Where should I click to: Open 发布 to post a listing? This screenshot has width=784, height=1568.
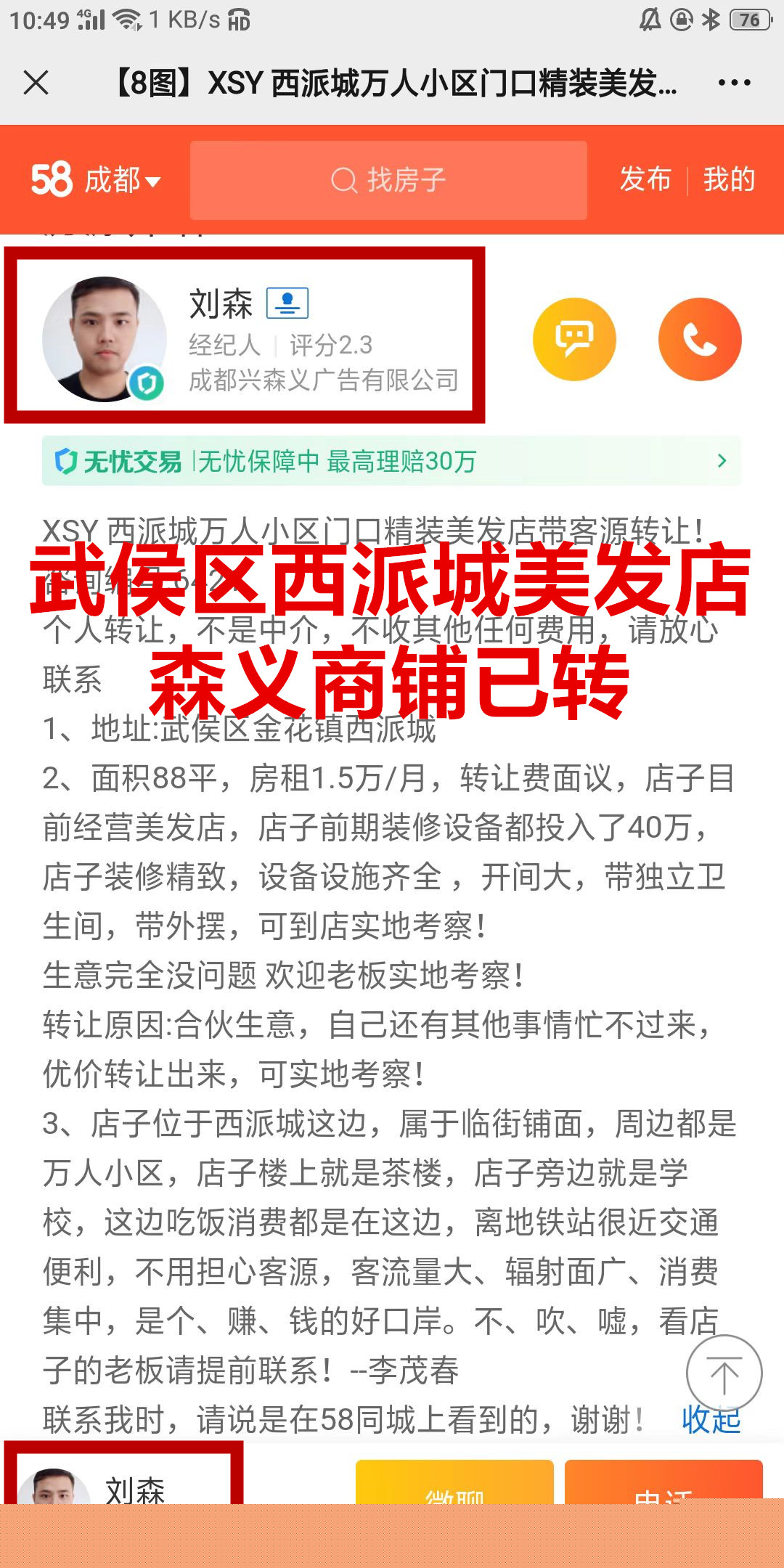645,179
